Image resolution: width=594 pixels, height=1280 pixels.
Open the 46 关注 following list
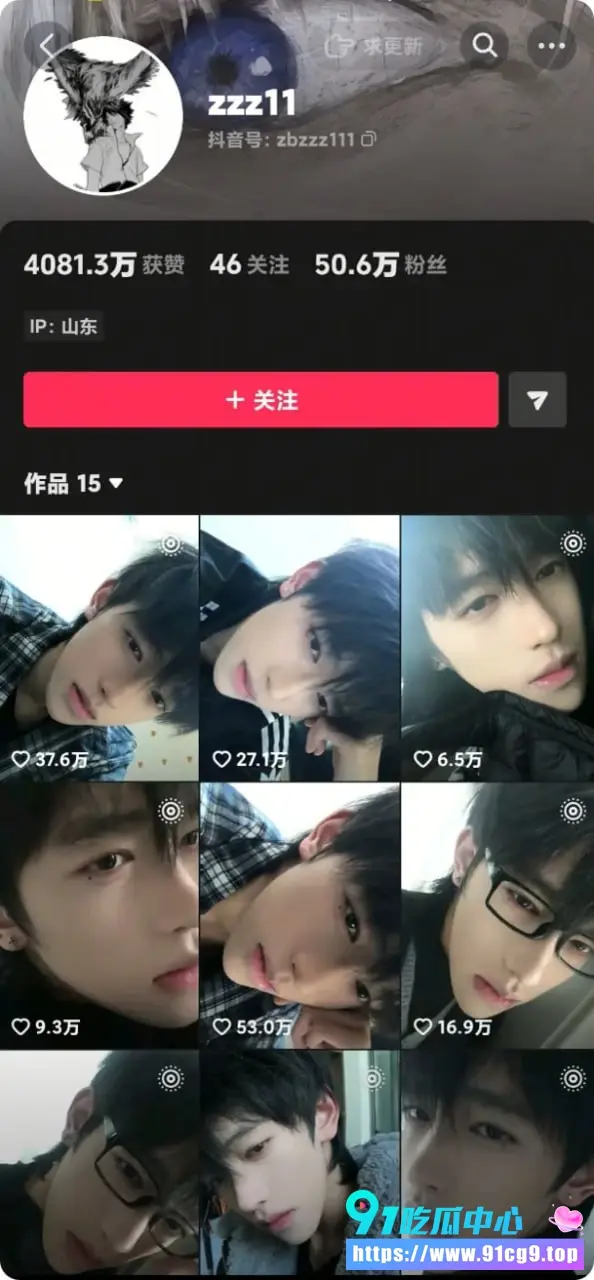point(249,265)
